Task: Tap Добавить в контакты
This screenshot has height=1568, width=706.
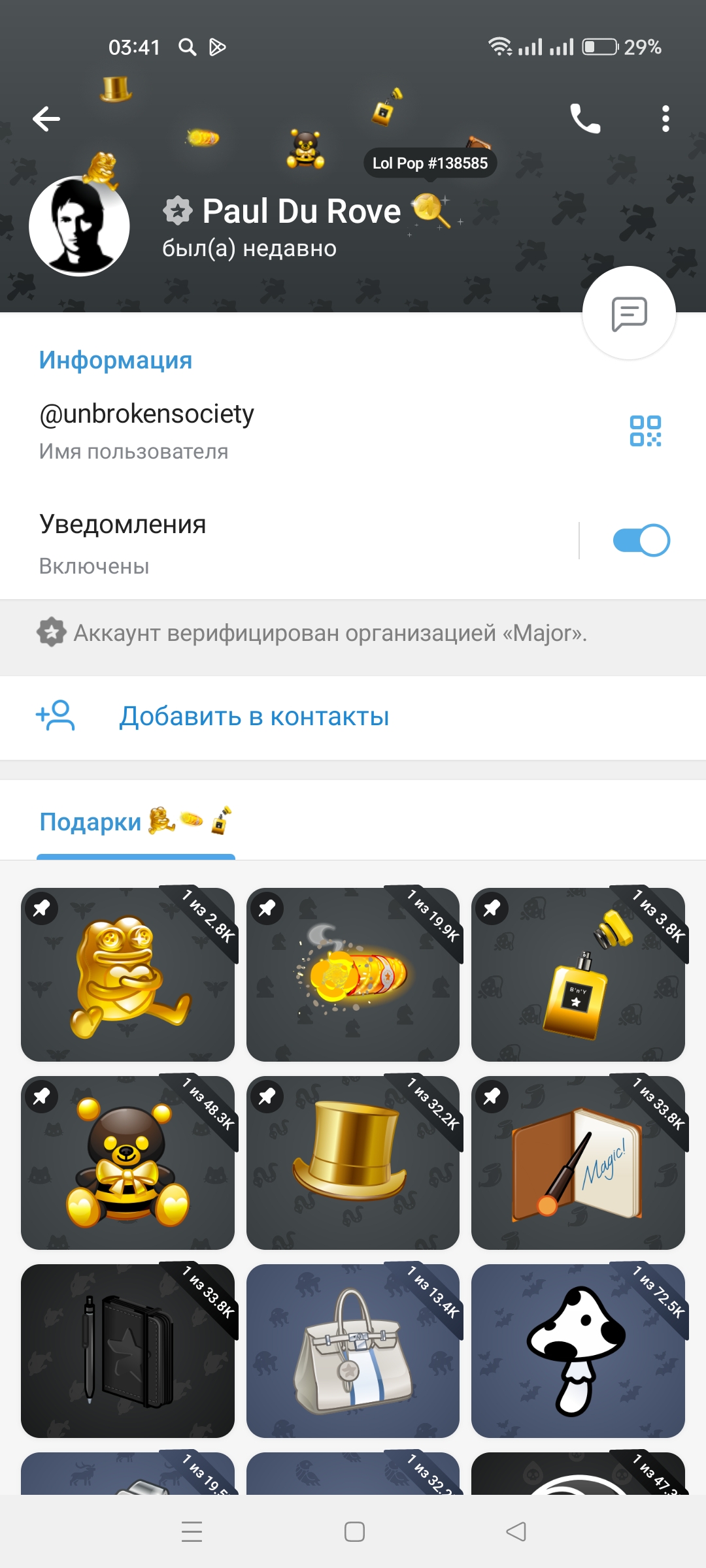Action: point(254,717)
